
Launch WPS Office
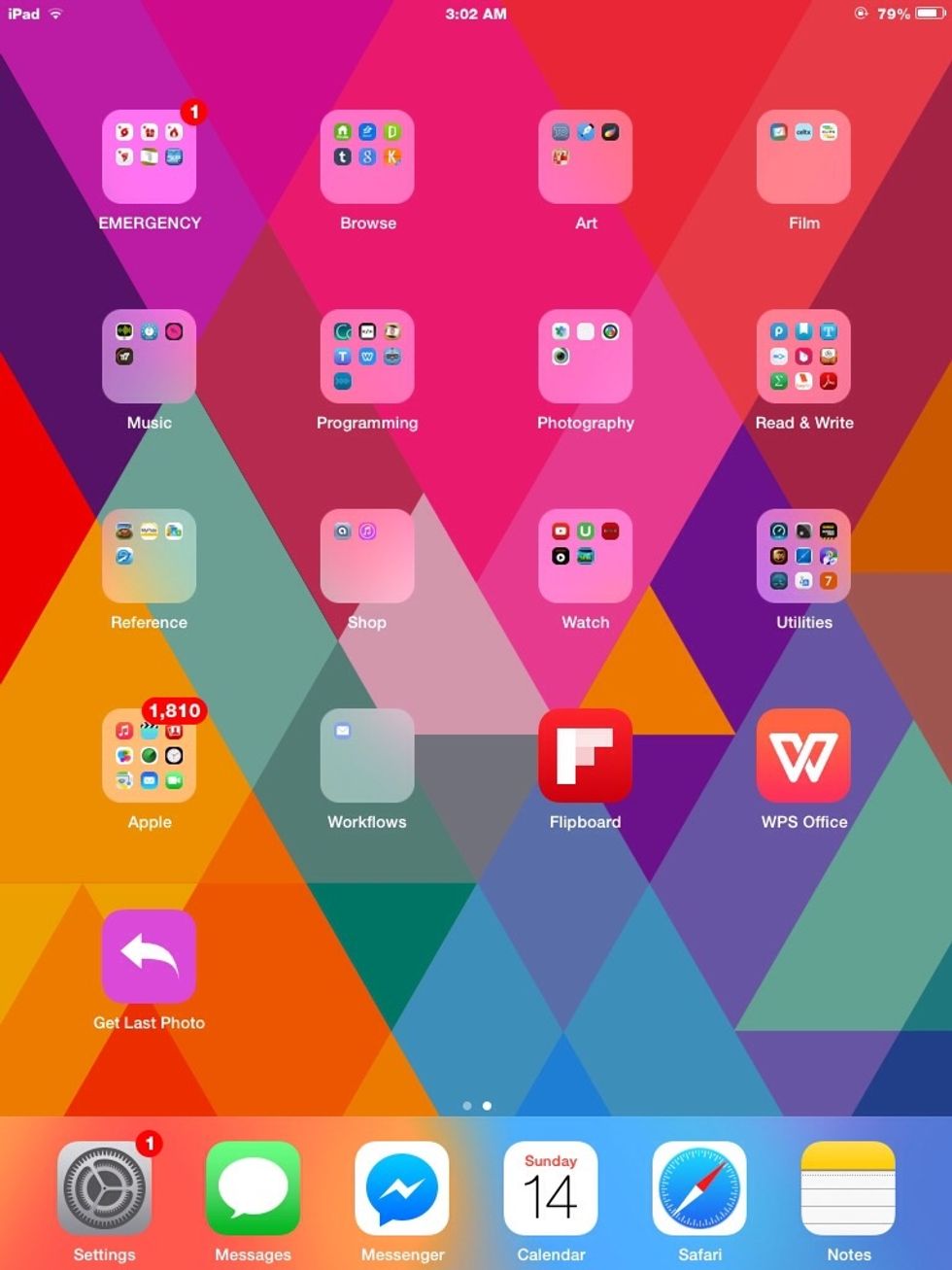pyautogui.click(x=803, y=756)
